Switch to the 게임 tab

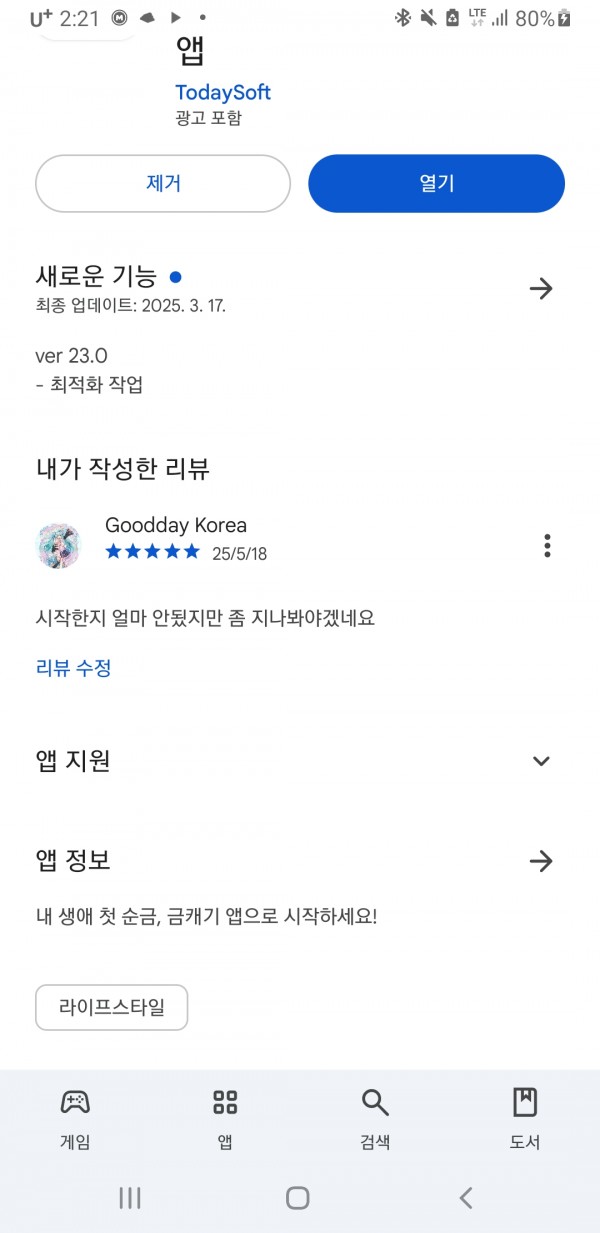[x=75, y=1119]
